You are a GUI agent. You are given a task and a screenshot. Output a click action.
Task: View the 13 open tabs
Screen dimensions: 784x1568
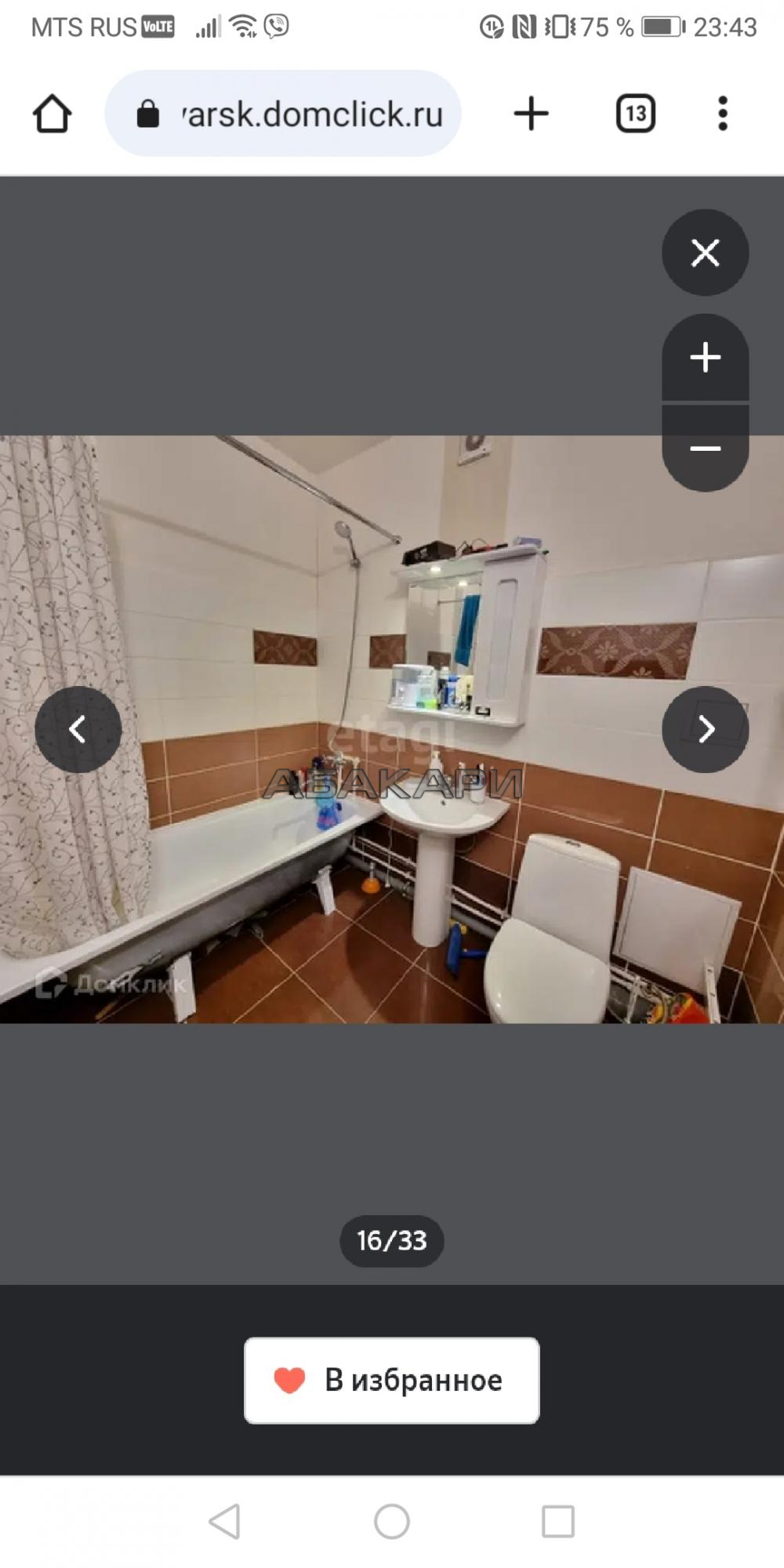[x=635, y=114]
